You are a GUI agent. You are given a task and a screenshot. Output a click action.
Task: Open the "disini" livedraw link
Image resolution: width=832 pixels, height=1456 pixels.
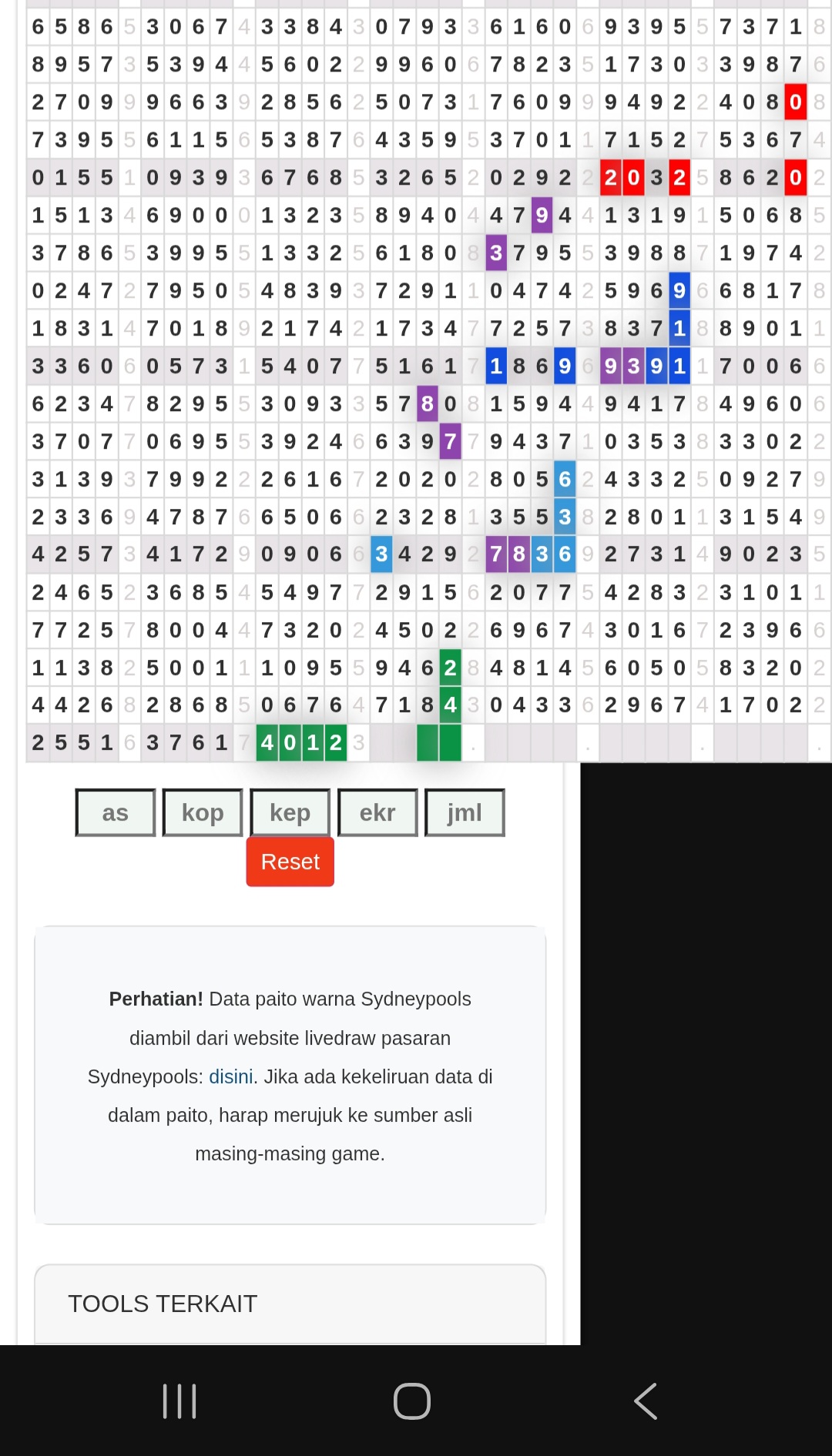pos(231,1076)
